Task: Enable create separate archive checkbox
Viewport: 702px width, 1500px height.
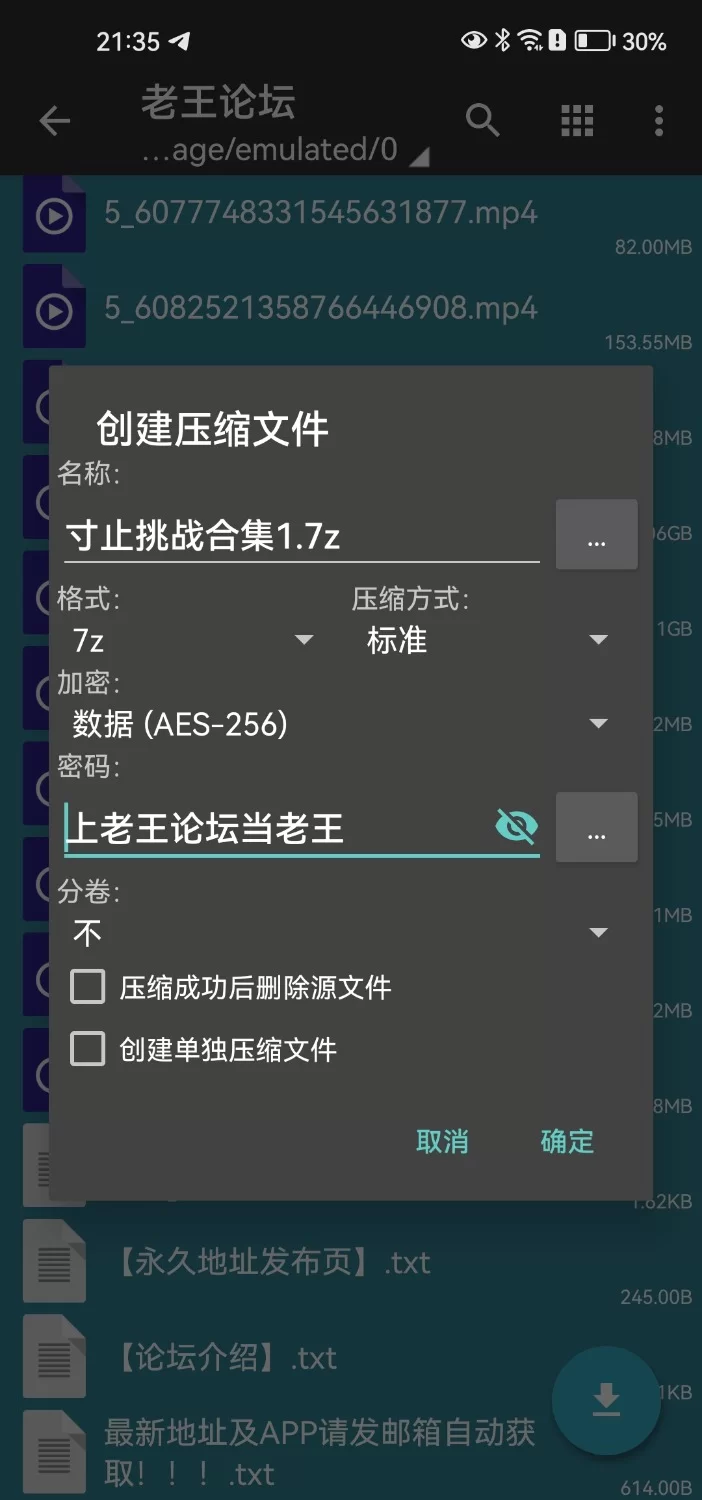Action: [x=88, y=1049]
